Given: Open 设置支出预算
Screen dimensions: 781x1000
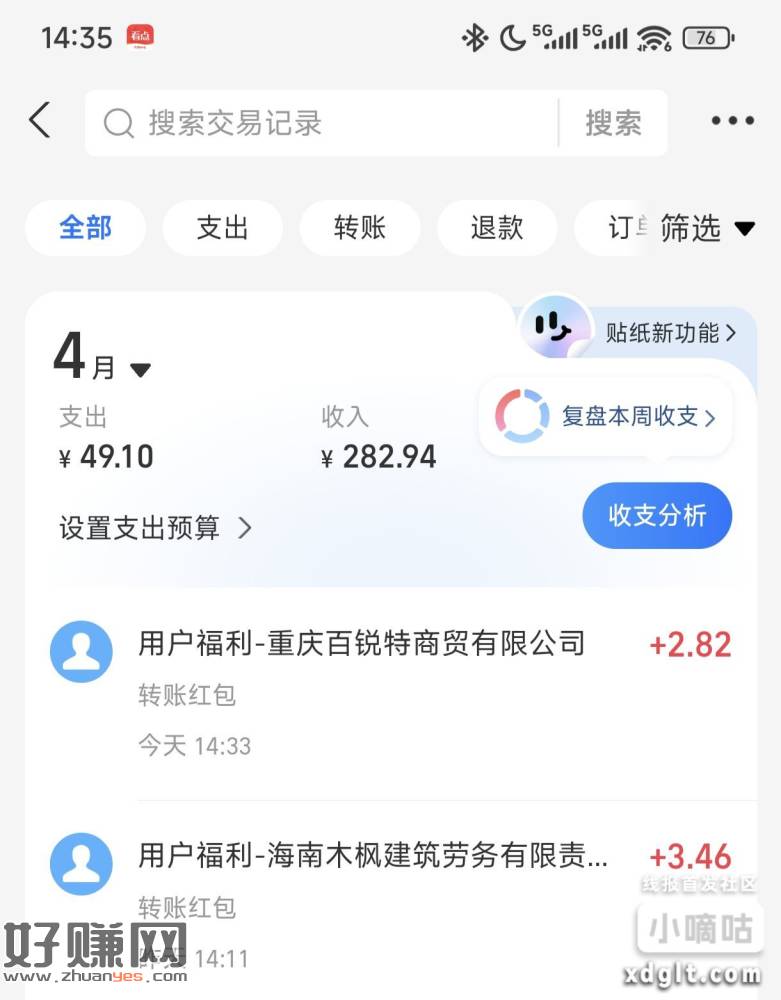Looking at the screenshot, I should [155, 528].
